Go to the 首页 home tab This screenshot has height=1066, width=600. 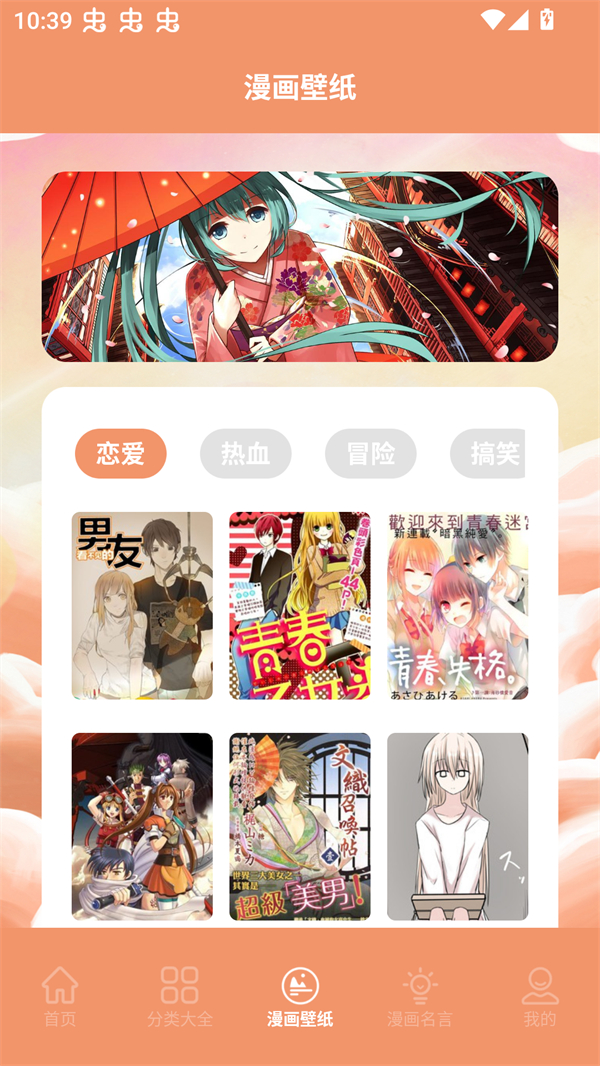click(x=60, y=997)
